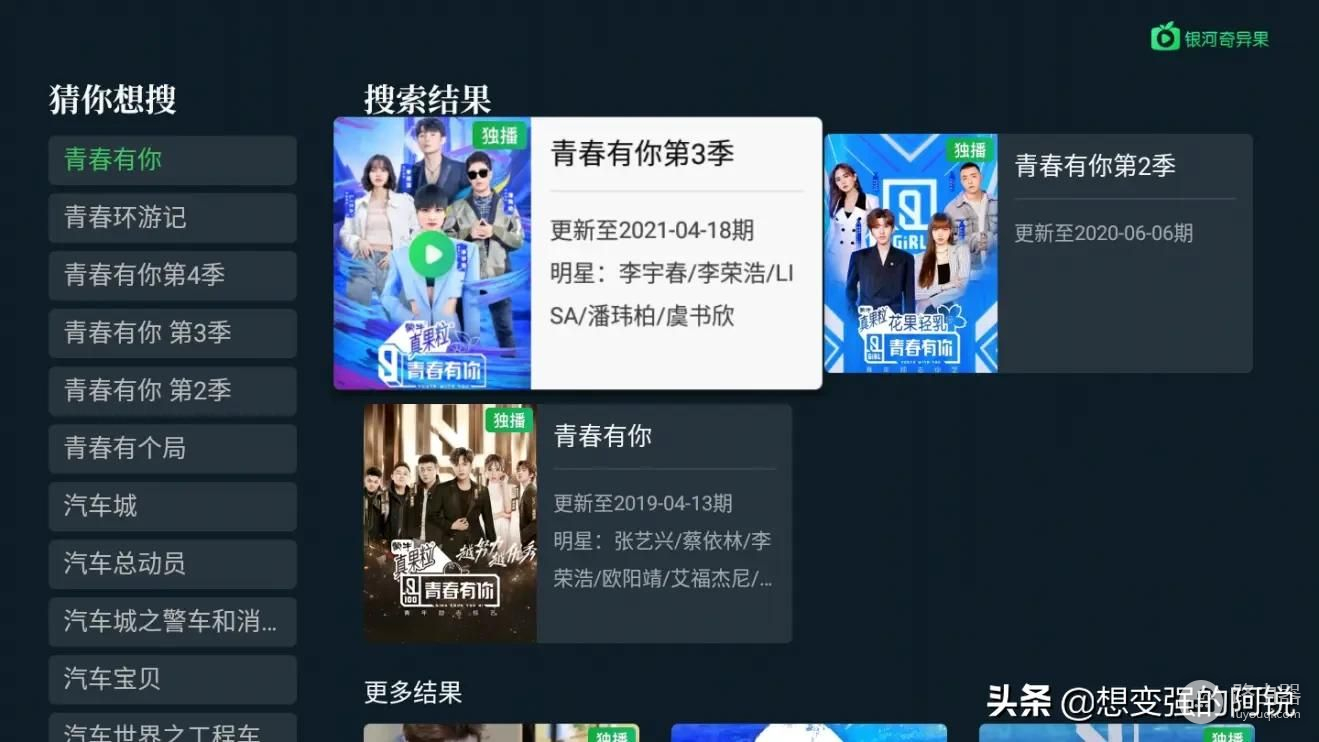Open the 青春有你第2季 result card
The width and height of the screenshot is (1319, 742).
click(x=1037, y=253)
